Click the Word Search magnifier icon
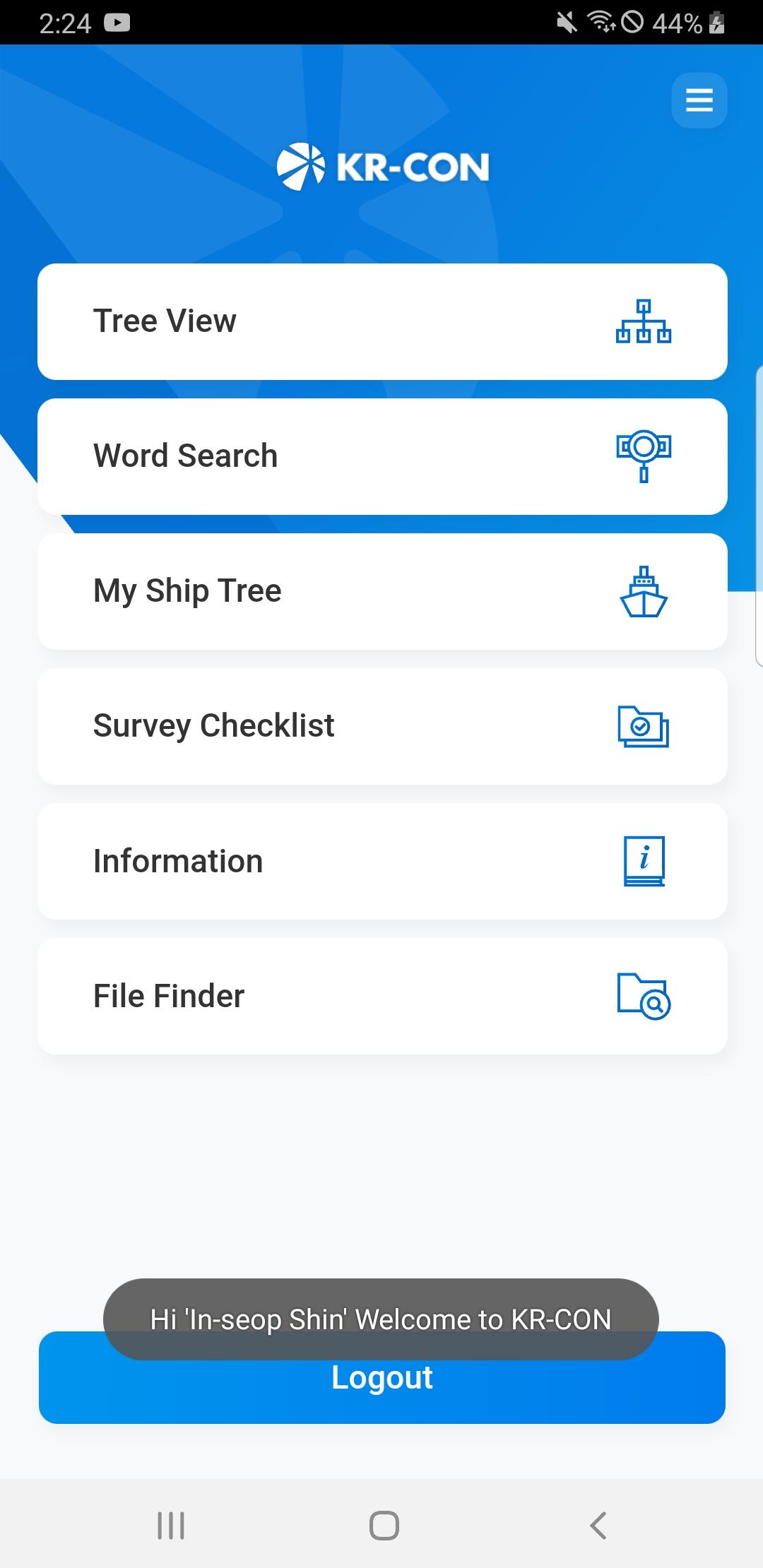Image resolution: width=763 pixels, height=1568 pixels. (644, 455)
